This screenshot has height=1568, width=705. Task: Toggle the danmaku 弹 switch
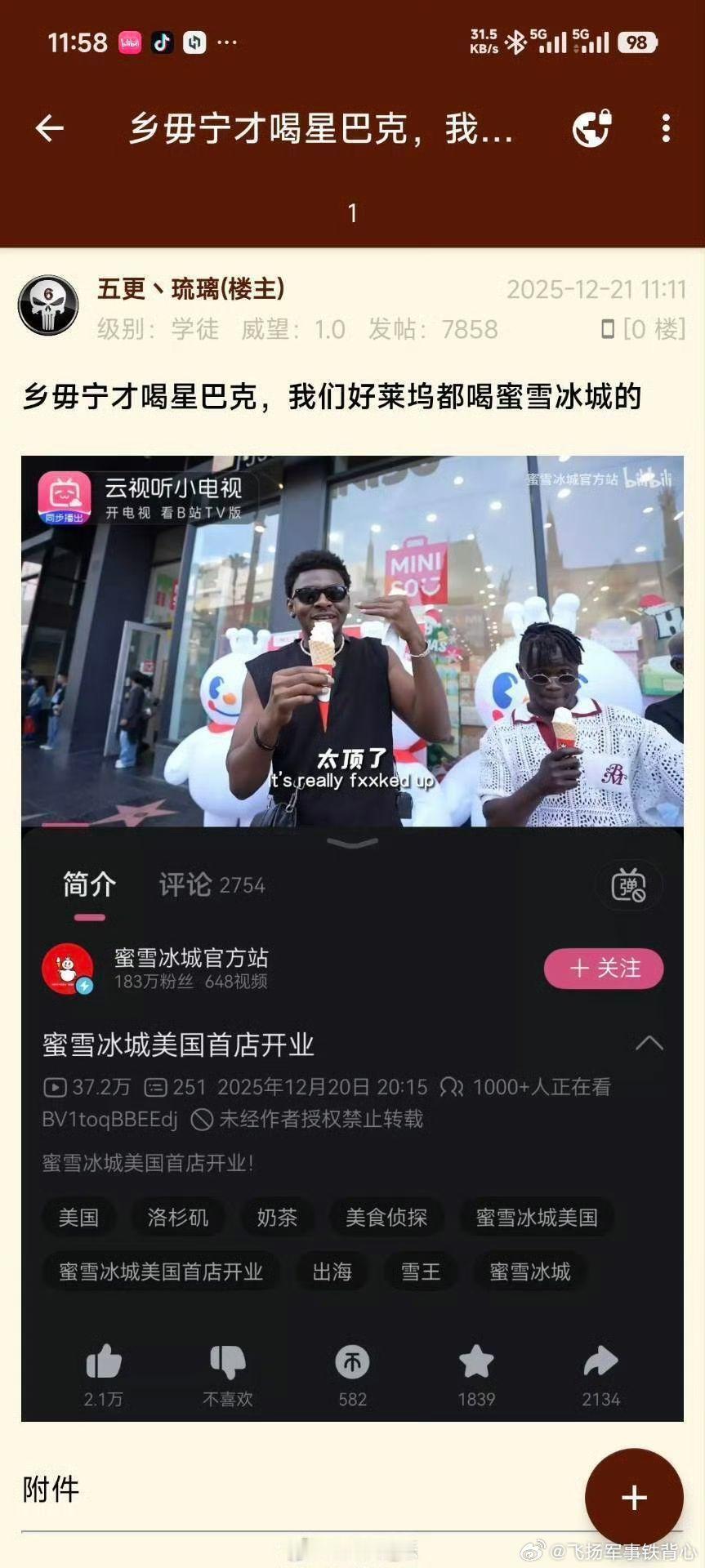click(628, 886)
